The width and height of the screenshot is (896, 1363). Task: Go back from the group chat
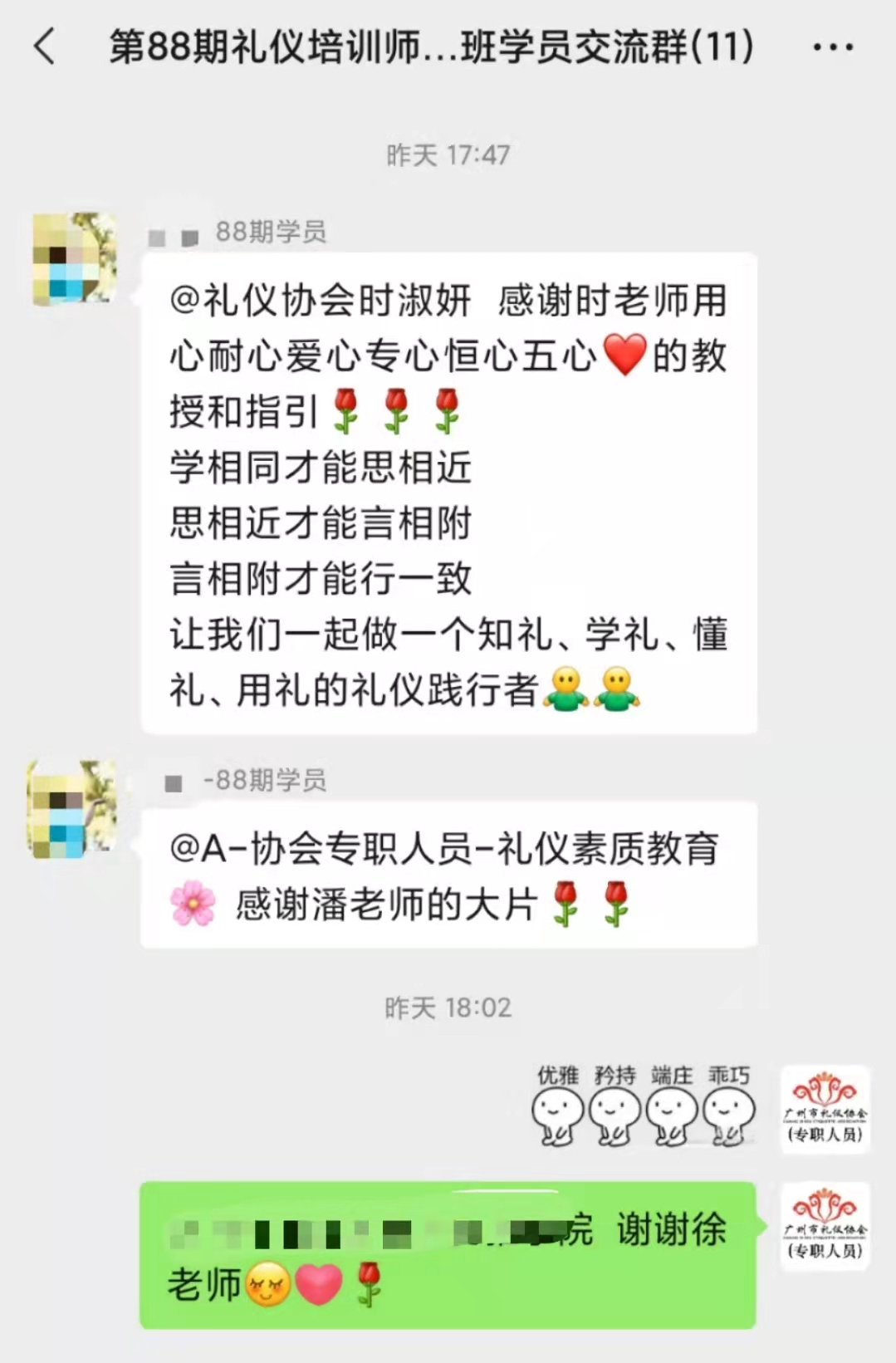click(46, 47)
